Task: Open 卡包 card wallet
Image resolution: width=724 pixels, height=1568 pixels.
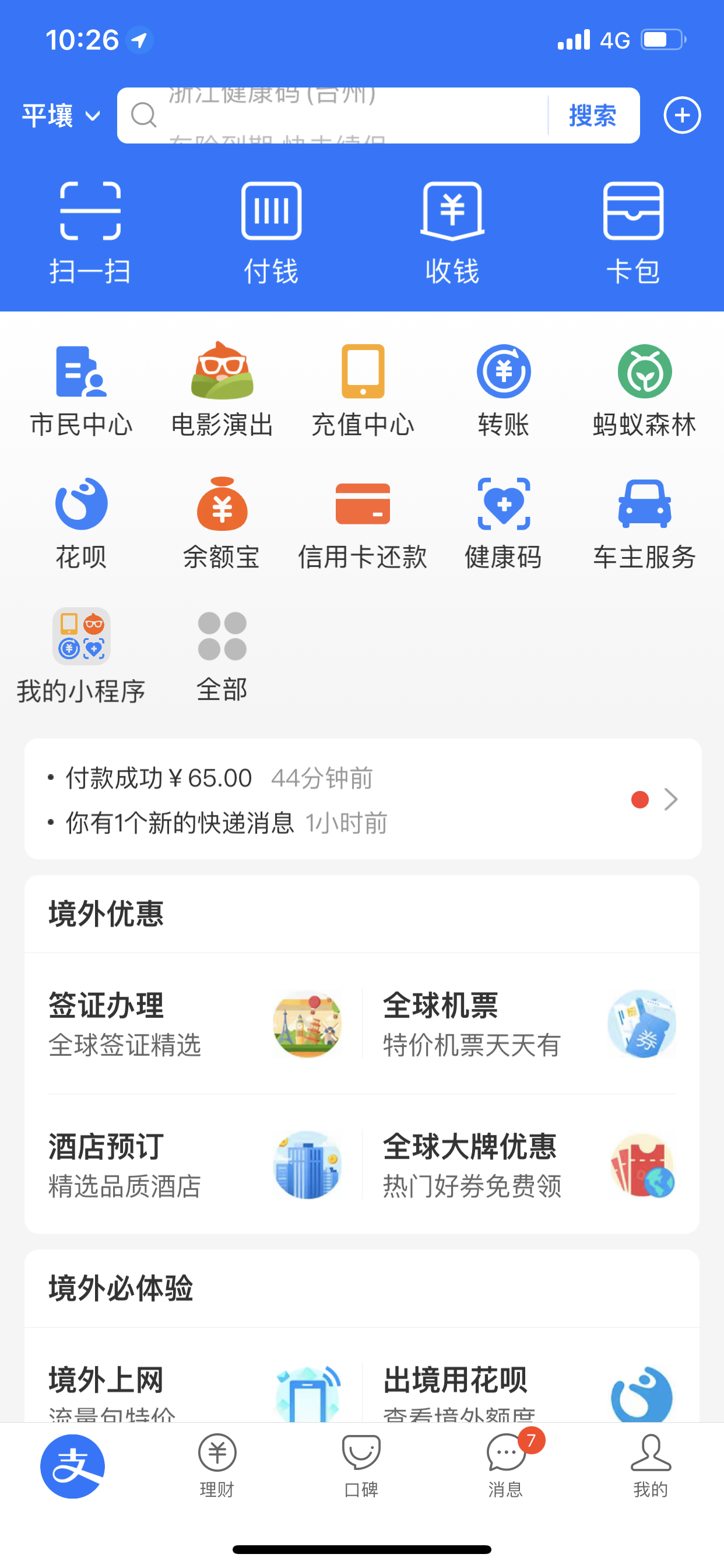Action: tap(632, 233)
